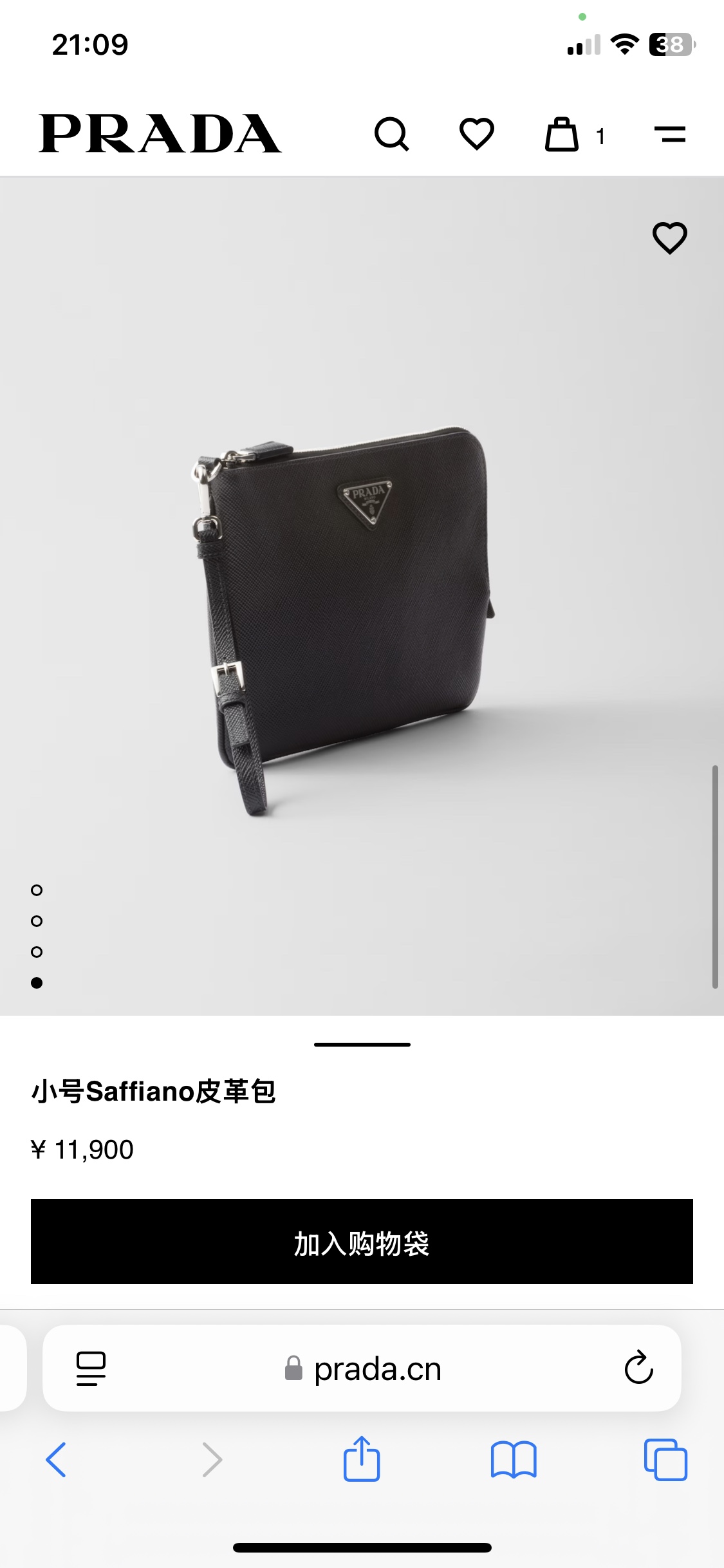Open the Prada site search

[x=391, y=134]
